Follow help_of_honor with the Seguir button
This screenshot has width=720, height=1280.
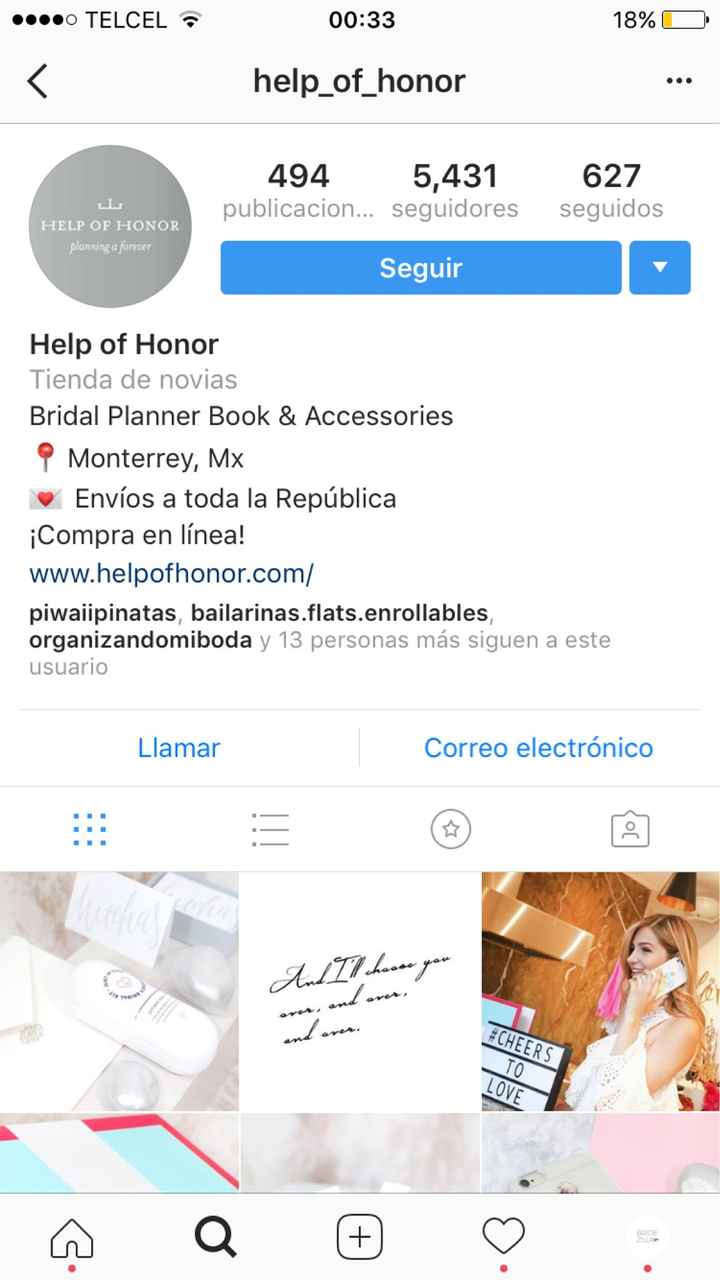(x=421, y=268)
